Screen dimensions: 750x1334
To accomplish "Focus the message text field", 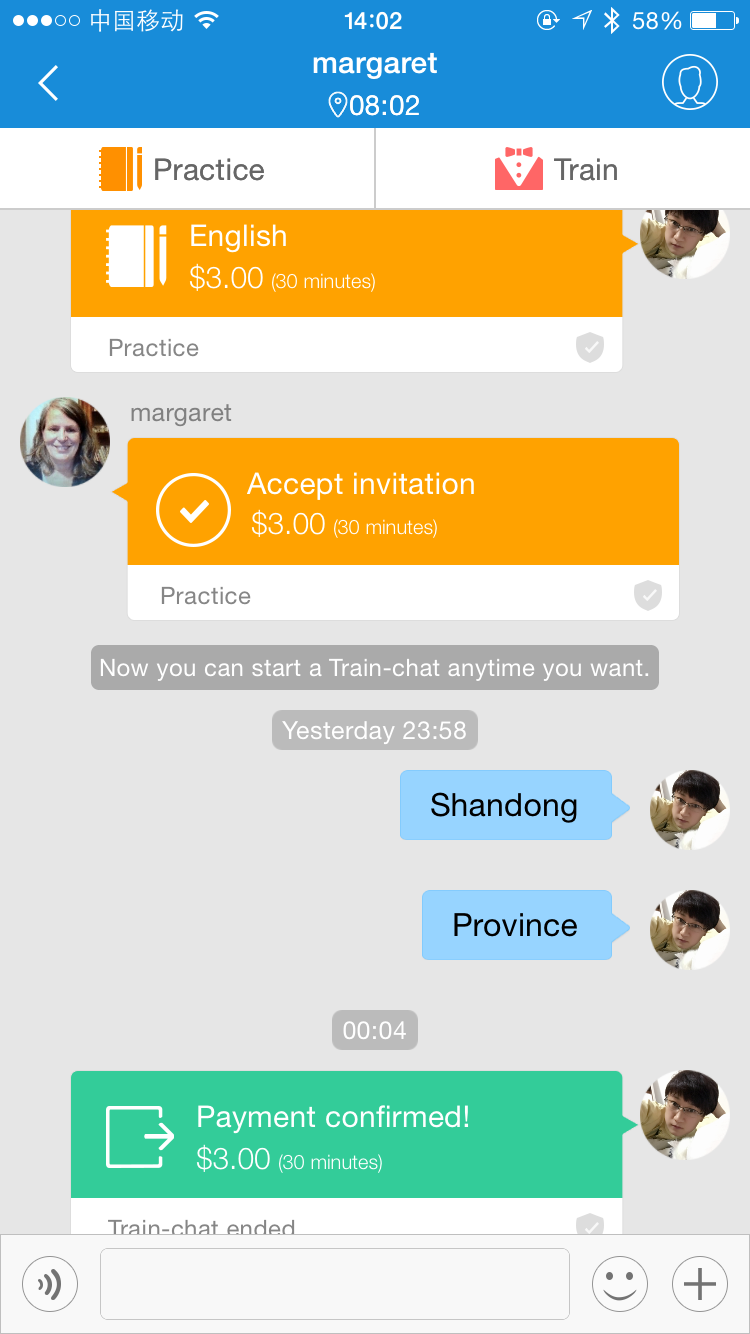I will pos(334,1283).
